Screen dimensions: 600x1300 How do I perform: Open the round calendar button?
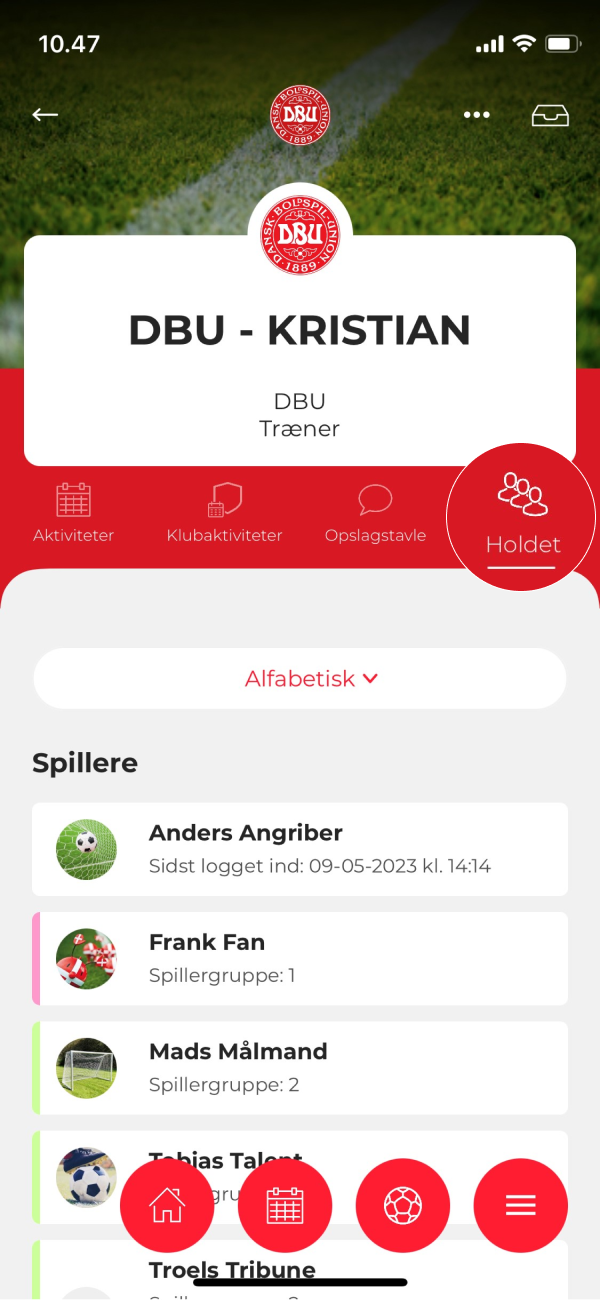point(285,1205)
